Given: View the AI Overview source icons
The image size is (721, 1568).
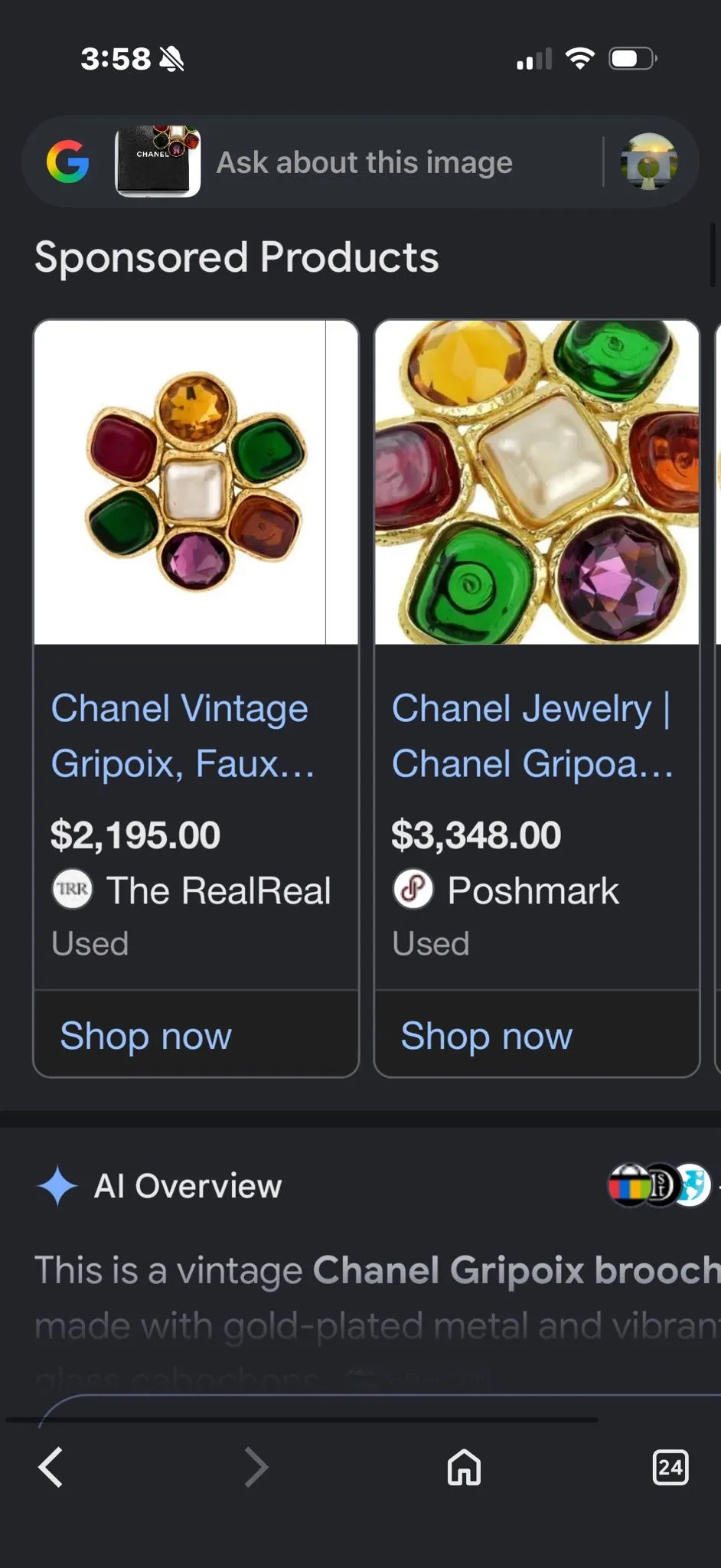Looking at the screenshot, I should pyautogui.click(x=659, y=1185).
